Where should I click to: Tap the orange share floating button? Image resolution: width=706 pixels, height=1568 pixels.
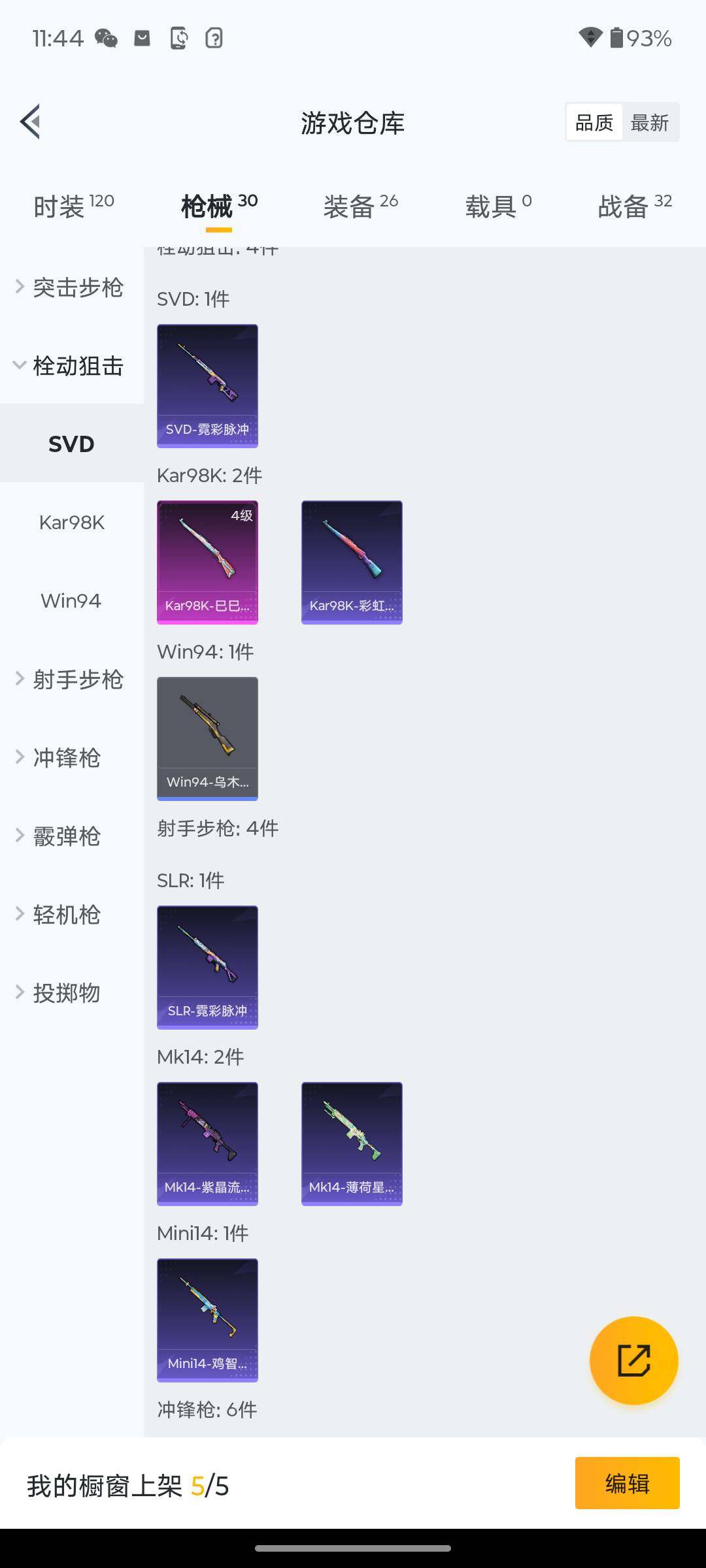click(x=633, y=1360)
